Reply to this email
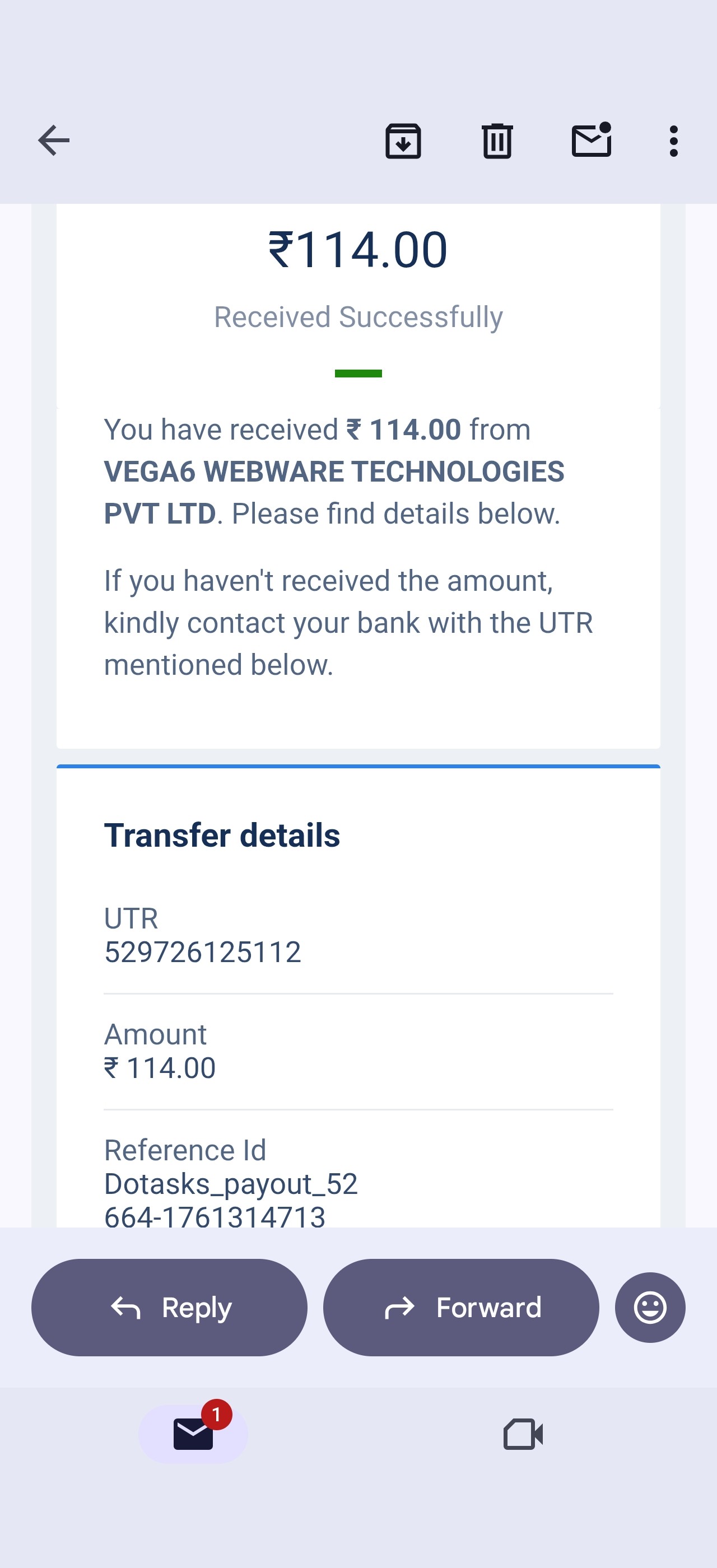The width and height of the screenshot is (717, 1568). (169, 1307)
